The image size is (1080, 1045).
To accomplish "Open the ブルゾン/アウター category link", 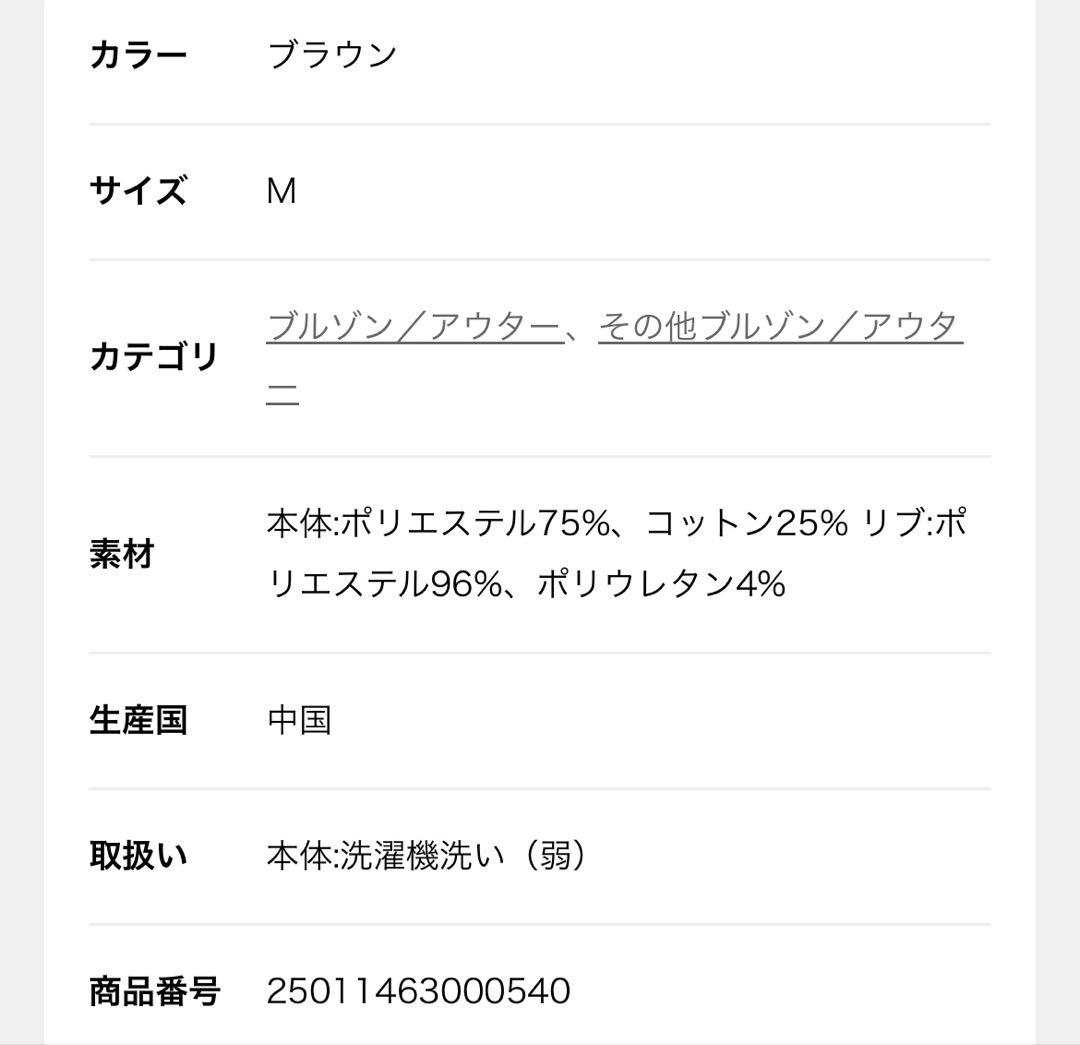I will (x=413, y=327).
